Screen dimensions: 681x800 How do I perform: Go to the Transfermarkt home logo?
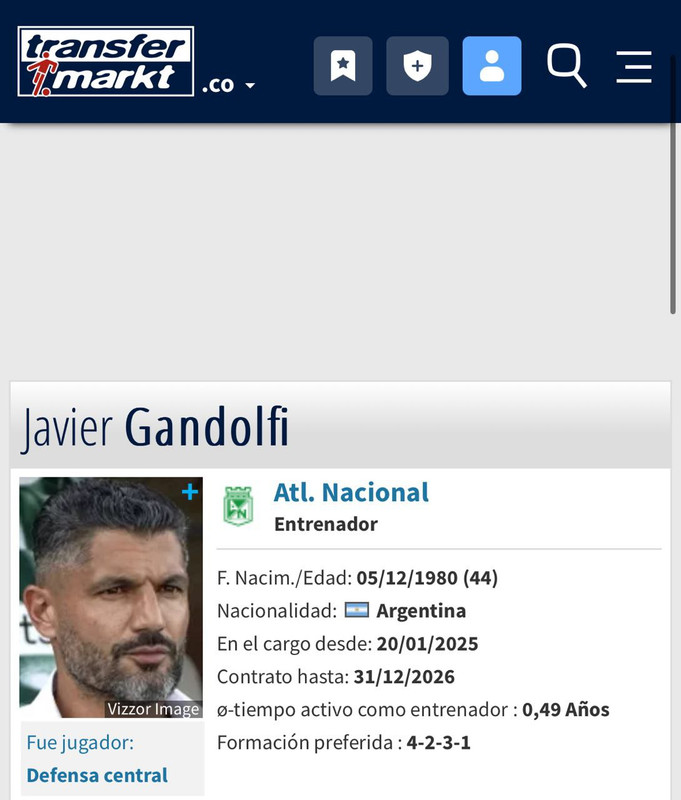tap(105, 62)
